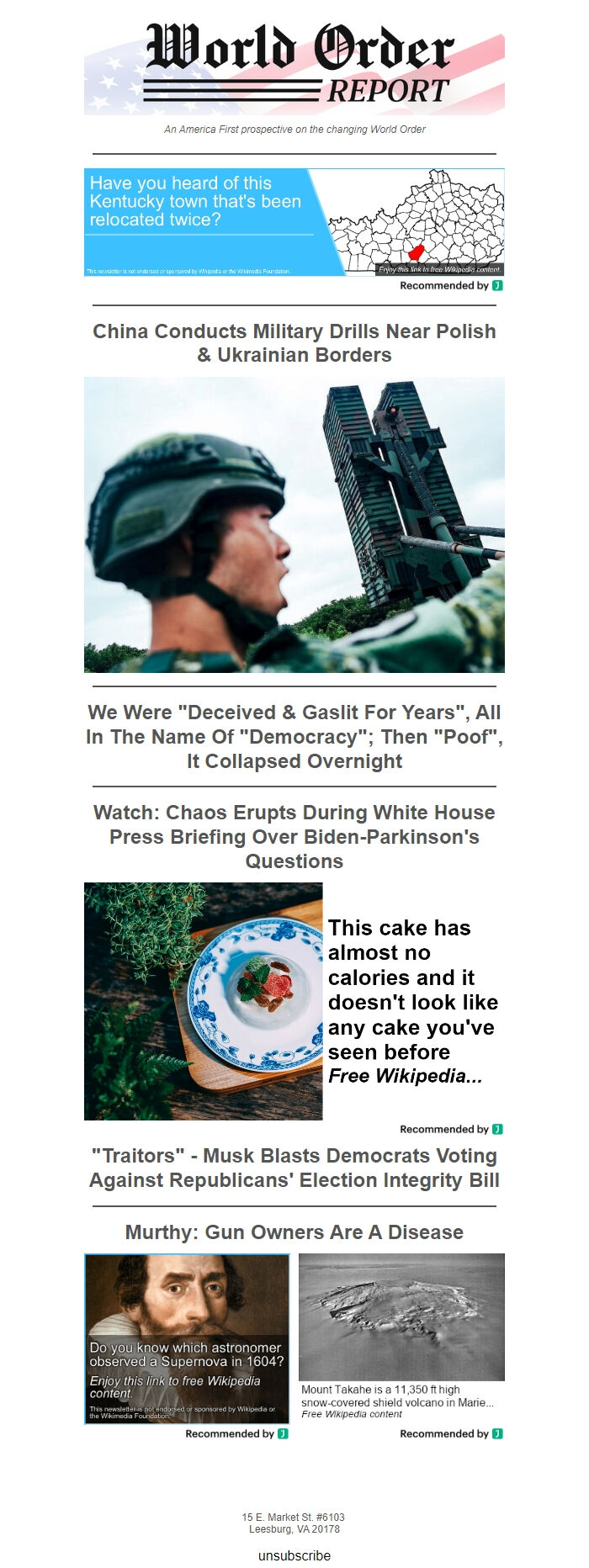Screen dimensions: 589x1568
Task: Open the Kentucky town relocated twice banner
Action: pyautogui.click(x=294, y=221)
